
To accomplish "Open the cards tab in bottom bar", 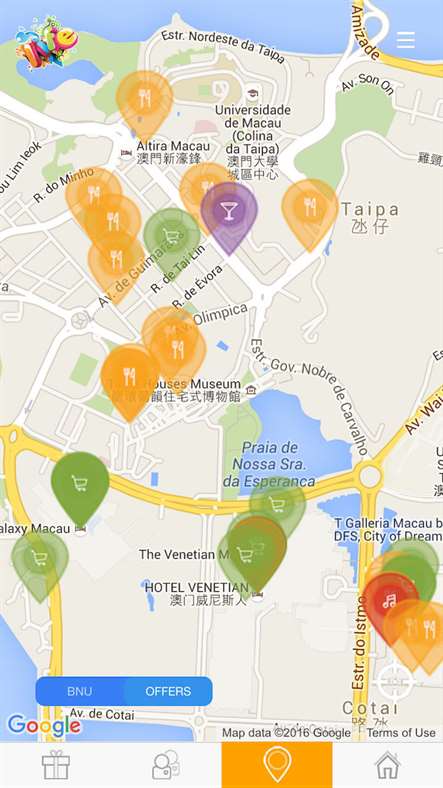I will tap(166, 765).
